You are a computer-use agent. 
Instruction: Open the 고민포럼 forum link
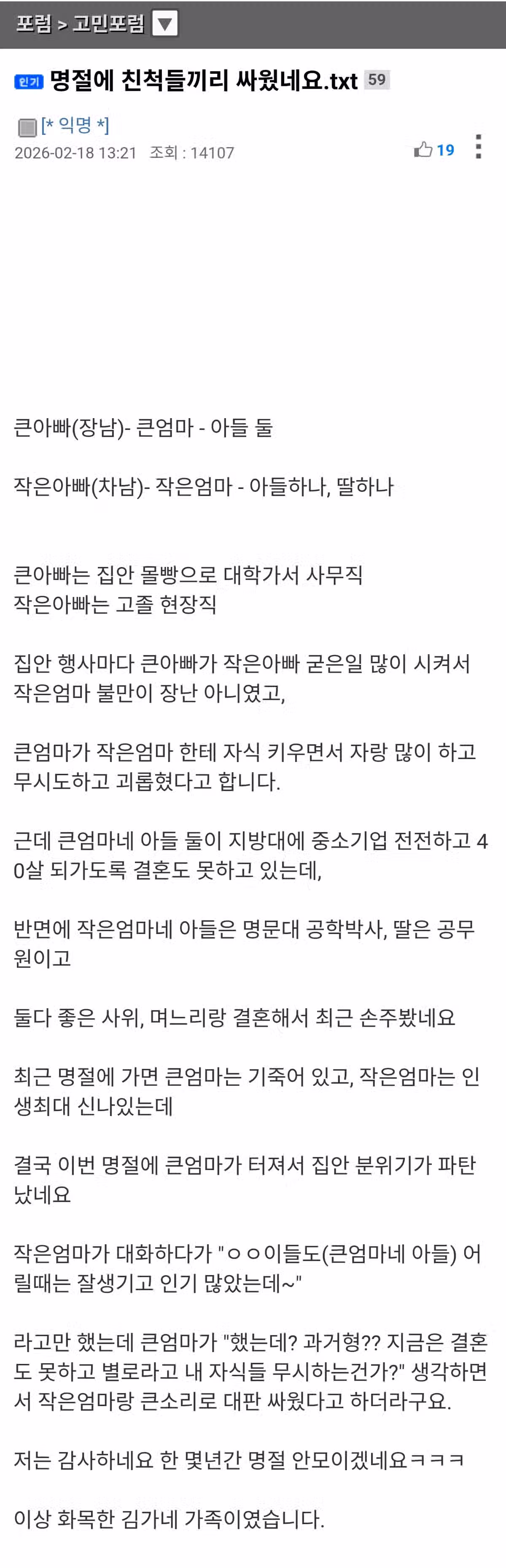[108, 24]
